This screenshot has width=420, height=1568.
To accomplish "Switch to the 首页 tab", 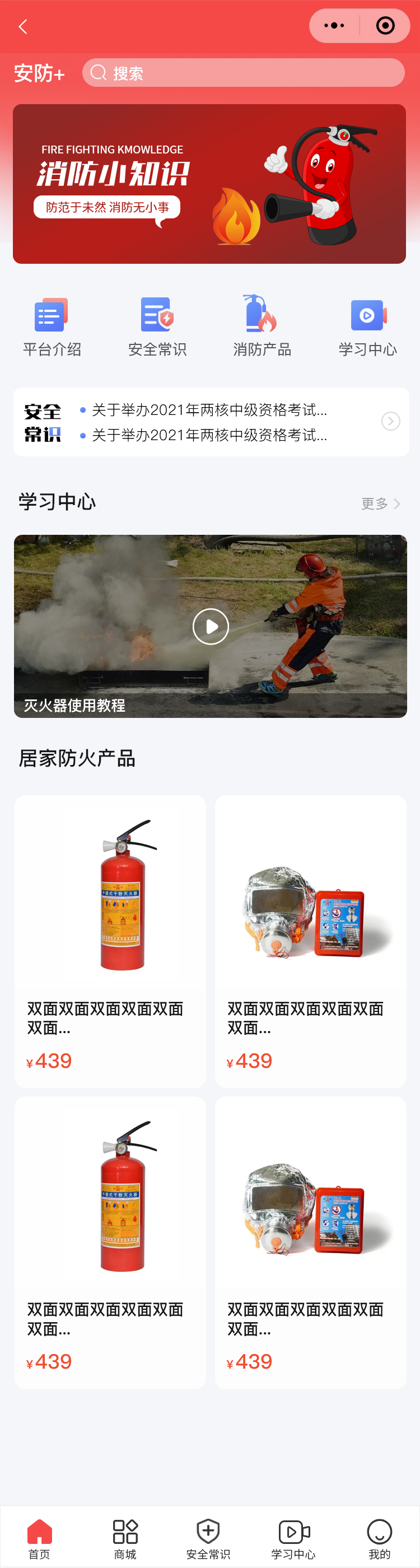I will click(x=40, y=1538).
